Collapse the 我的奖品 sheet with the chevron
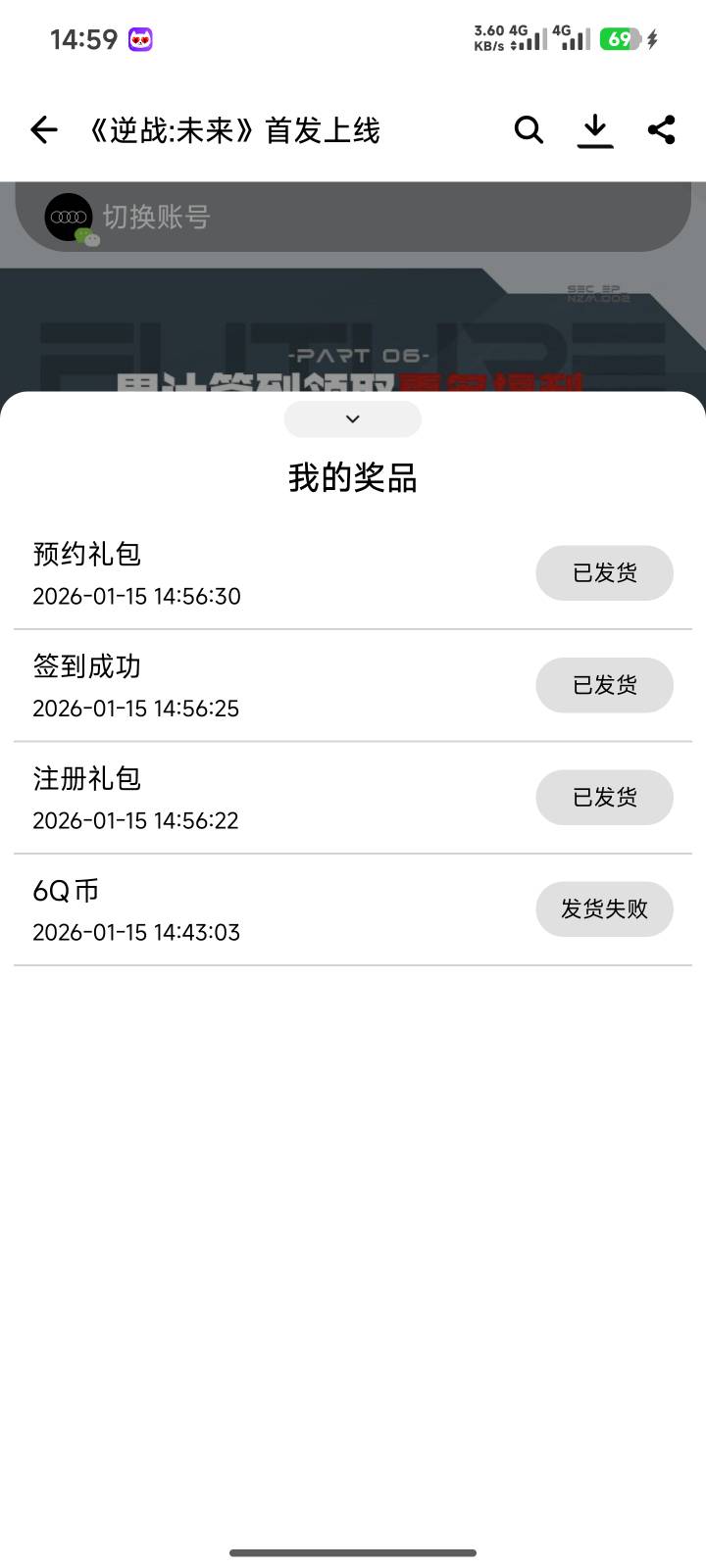 coord(353,419)
